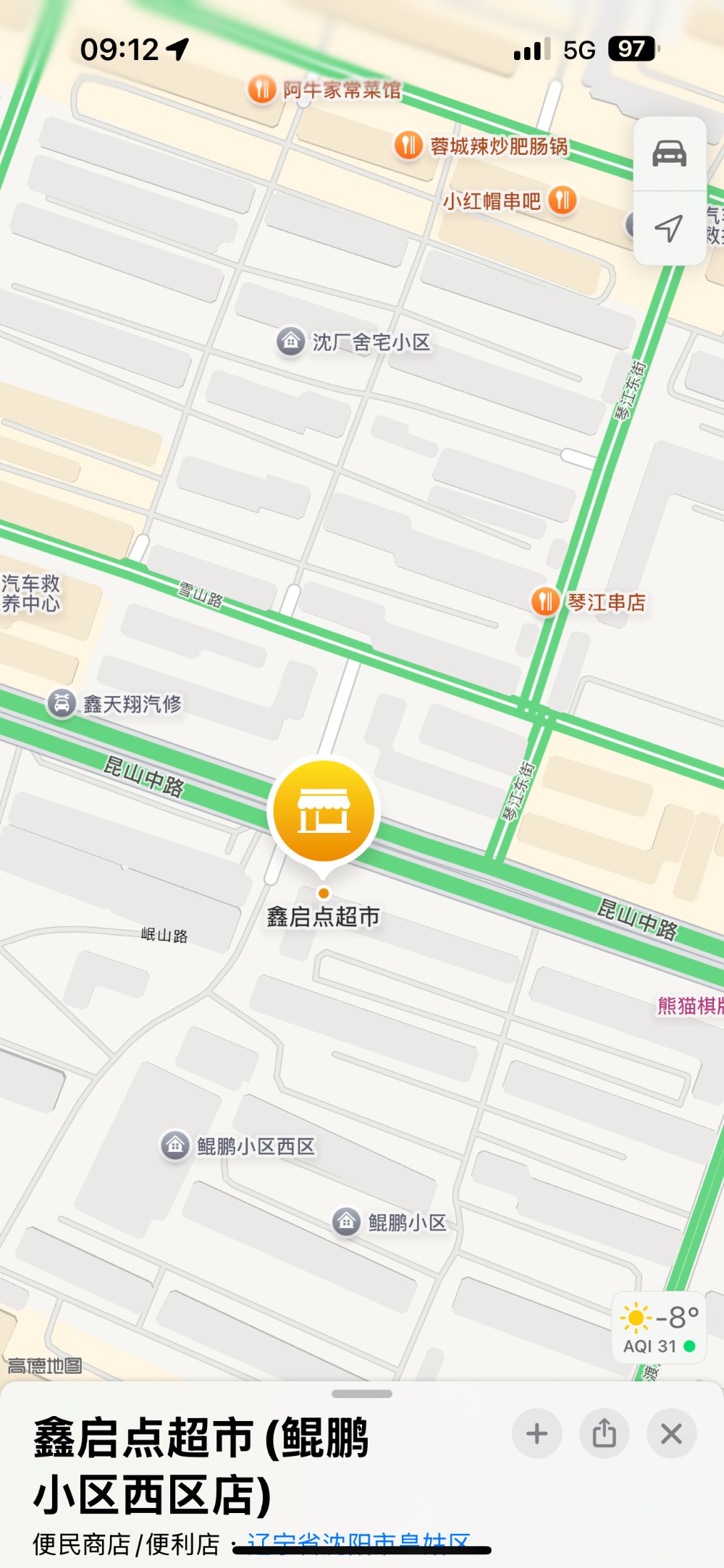Expand the place card via grabber handle
The height and width of the screenshot is (1568, 724).
(362, 1394)
